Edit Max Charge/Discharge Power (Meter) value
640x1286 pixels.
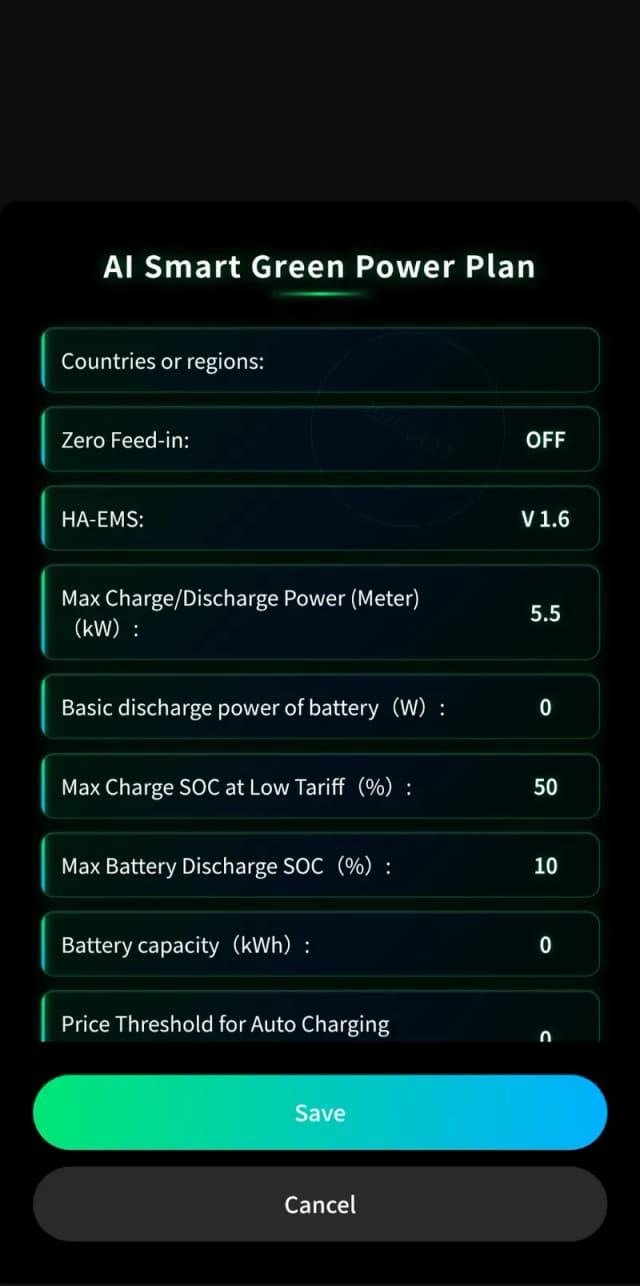[545, 613]
